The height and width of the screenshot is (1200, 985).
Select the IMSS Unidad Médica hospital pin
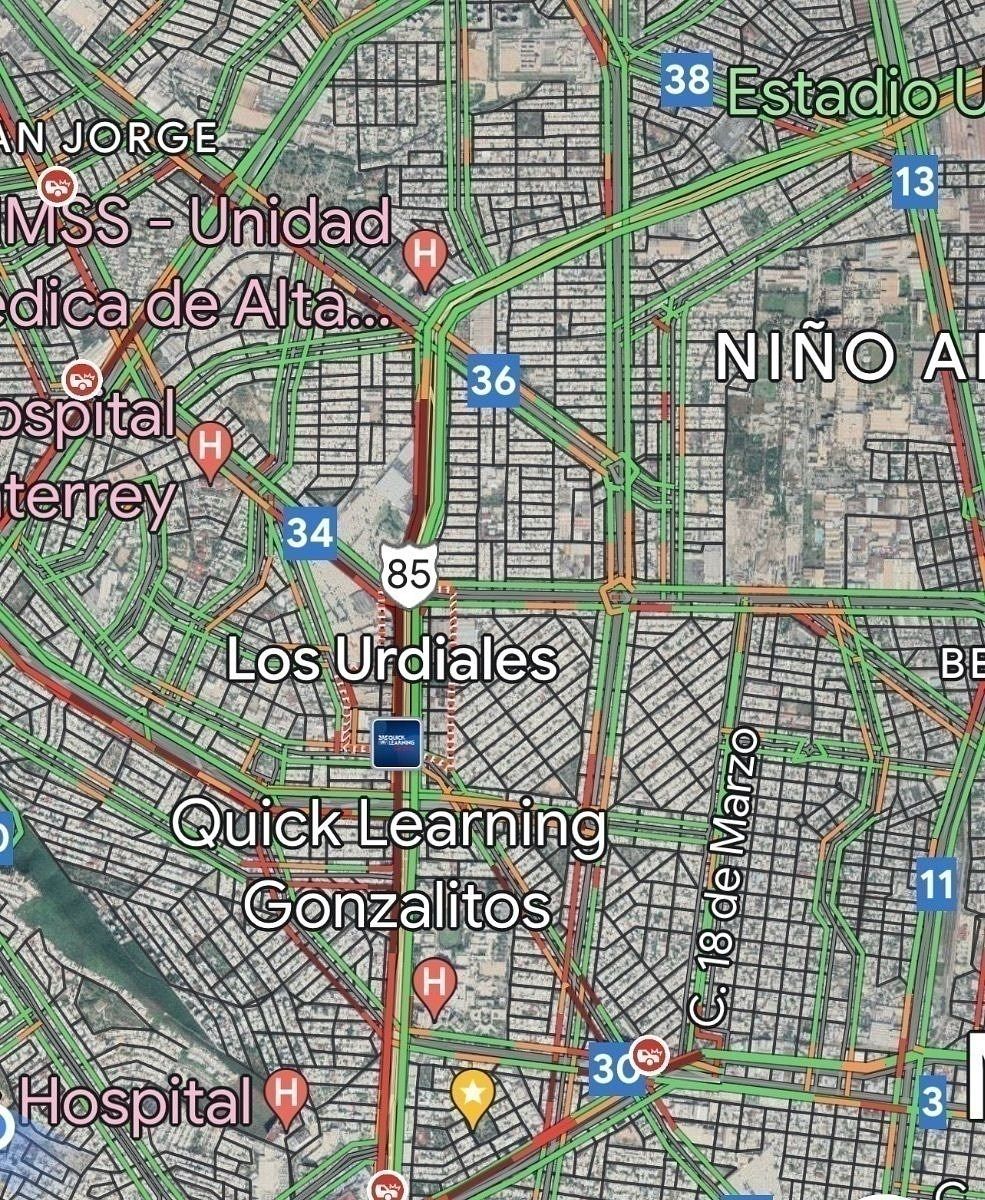click(x=425, y=252)
